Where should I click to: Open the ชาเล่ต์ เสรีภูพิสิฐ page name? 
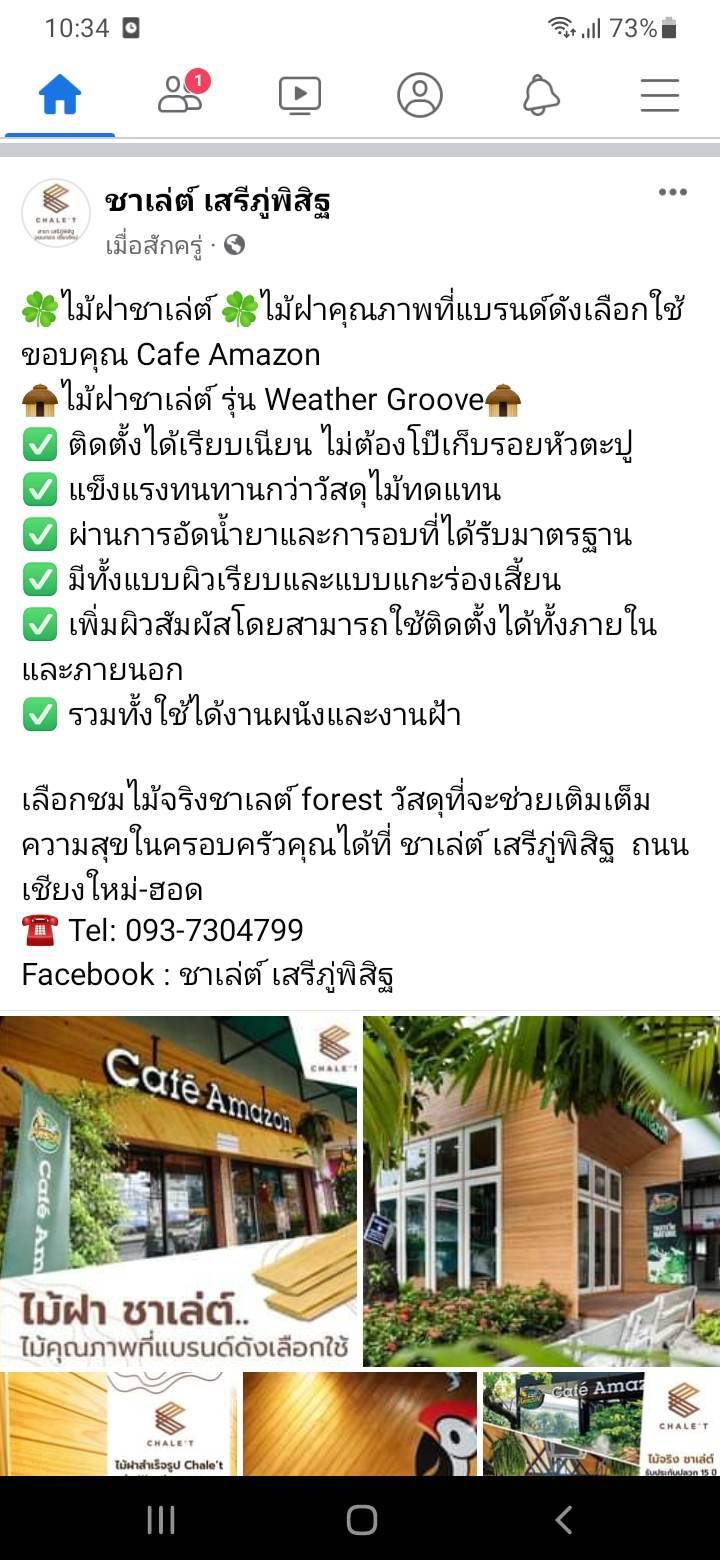click(218, 202)
